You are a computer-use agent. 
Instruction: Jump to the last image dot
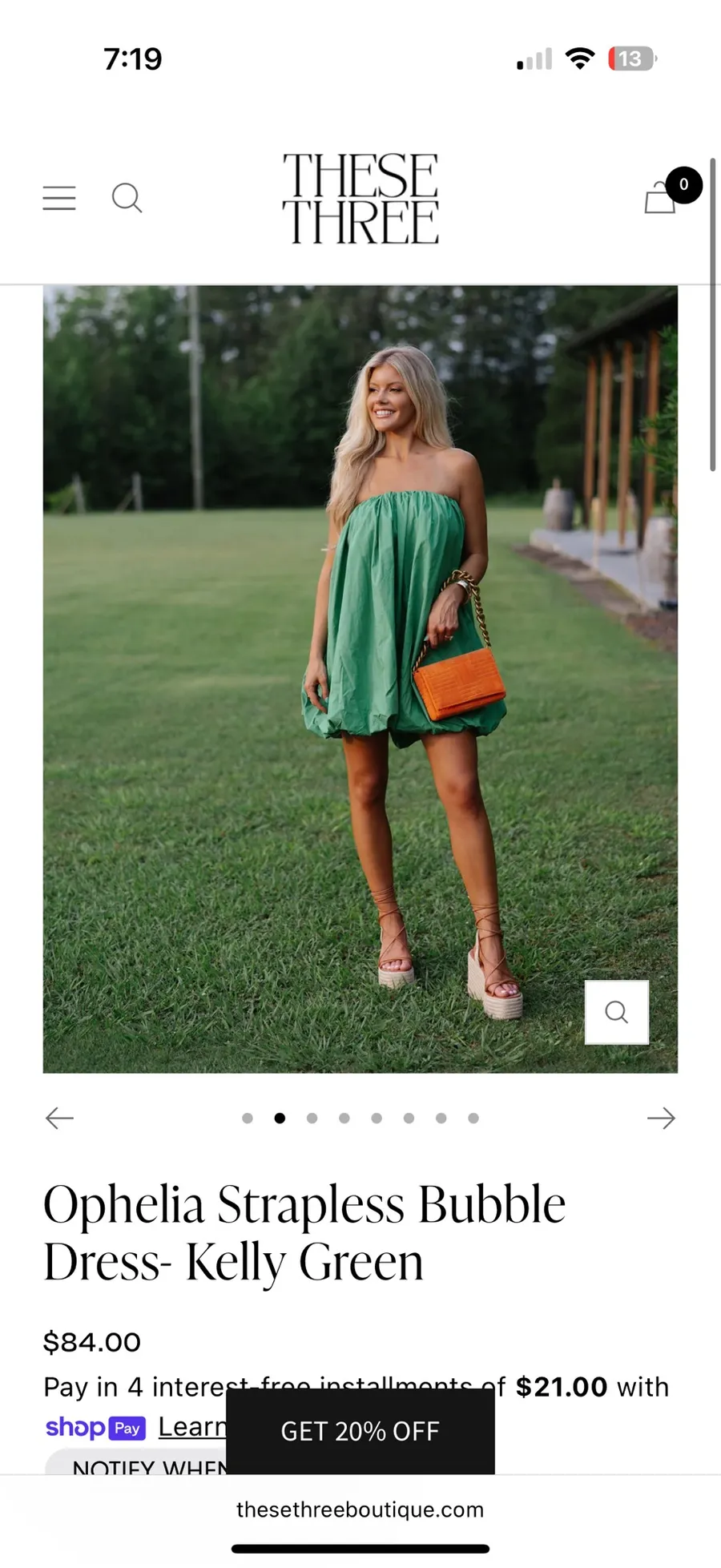pyautogui.click(x=473, y=1118)
